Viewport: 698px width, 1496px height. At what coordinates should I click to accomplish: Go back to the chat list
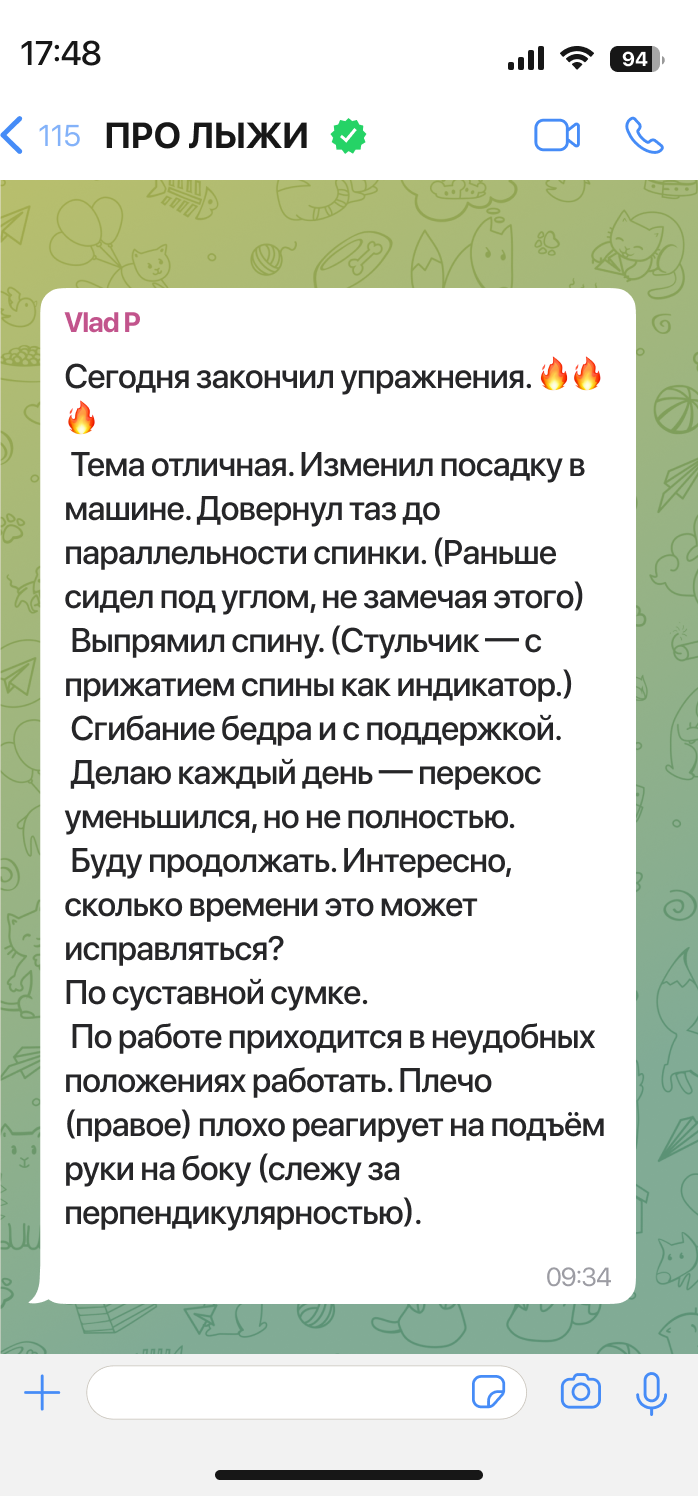tap(40, 135)
